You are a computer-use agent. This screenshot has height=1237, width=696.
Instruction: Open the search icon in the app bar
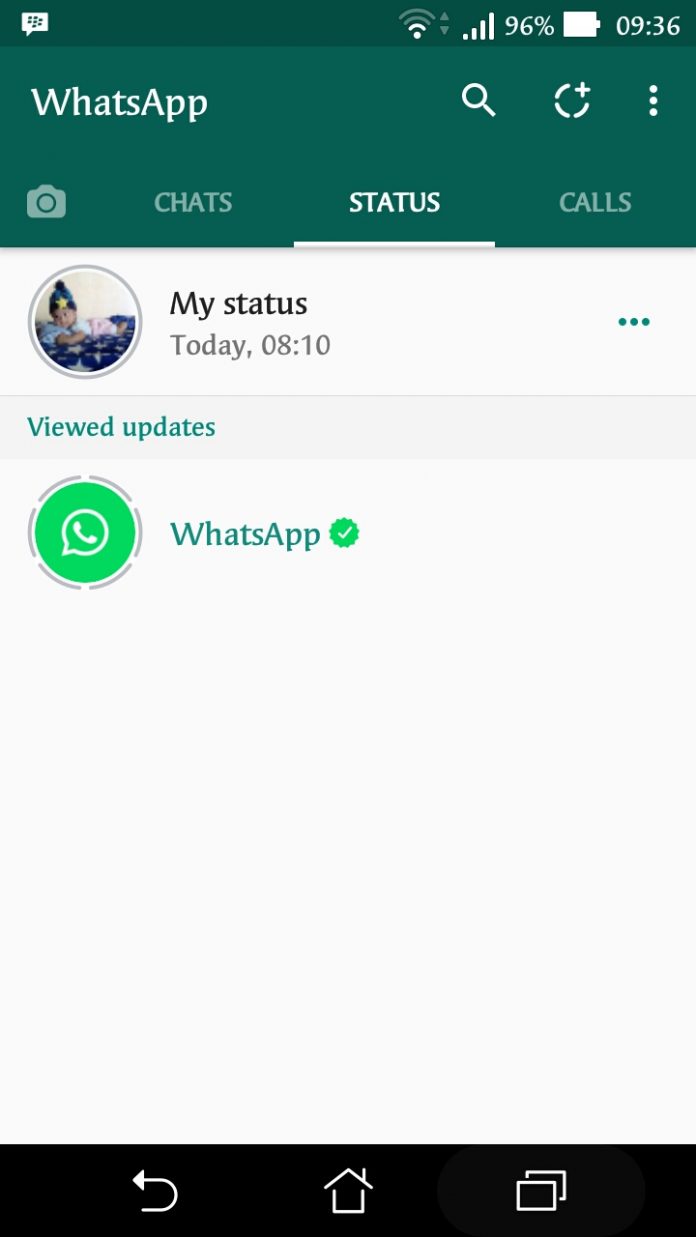coord(478,101)
